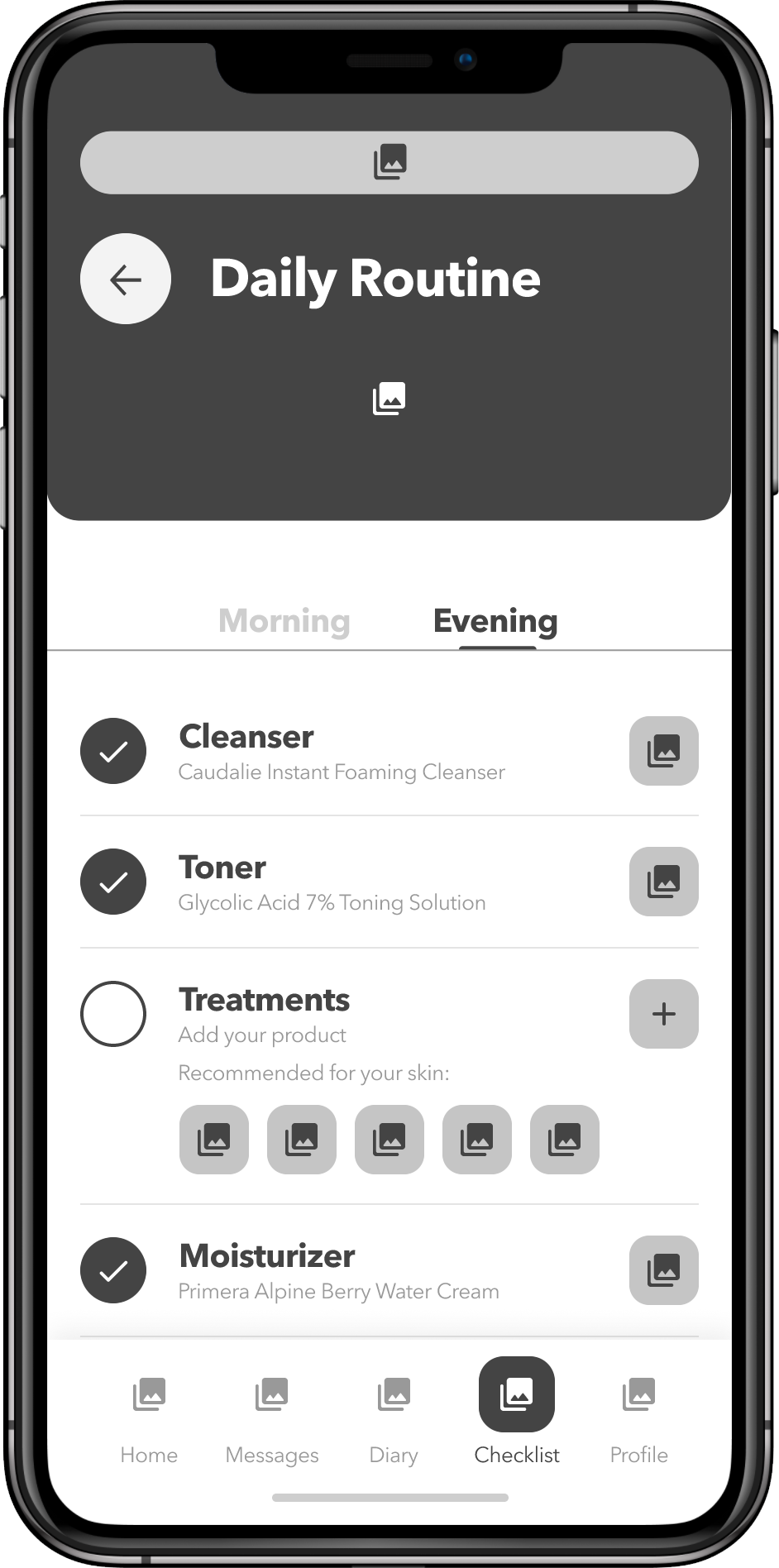
Task: Open the Primera moisturizer product image
Action: click(663, 1270)
